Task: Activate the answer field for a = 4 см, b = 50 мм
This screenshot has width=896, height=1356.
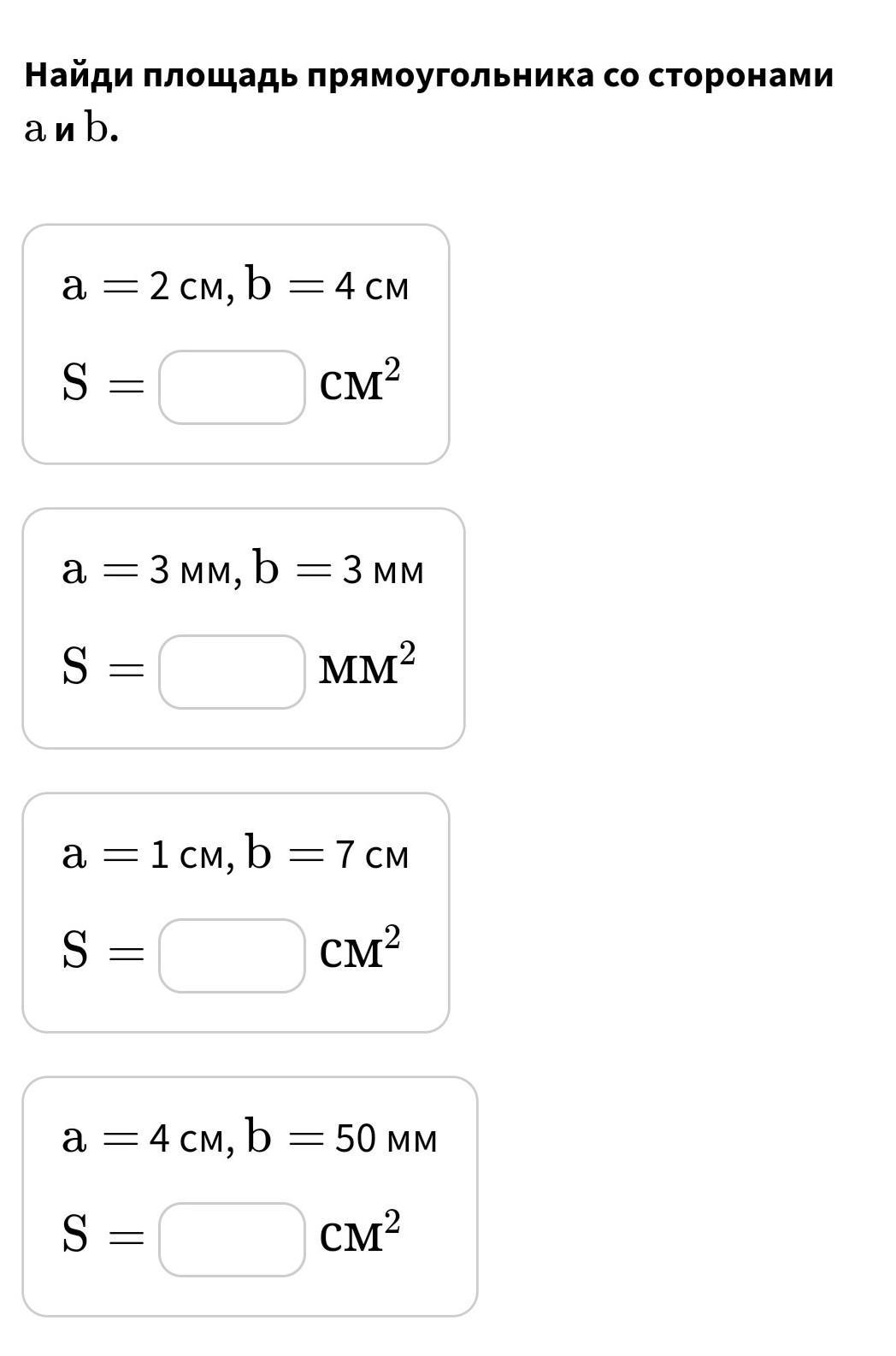Action: [x=232, y=1240]
